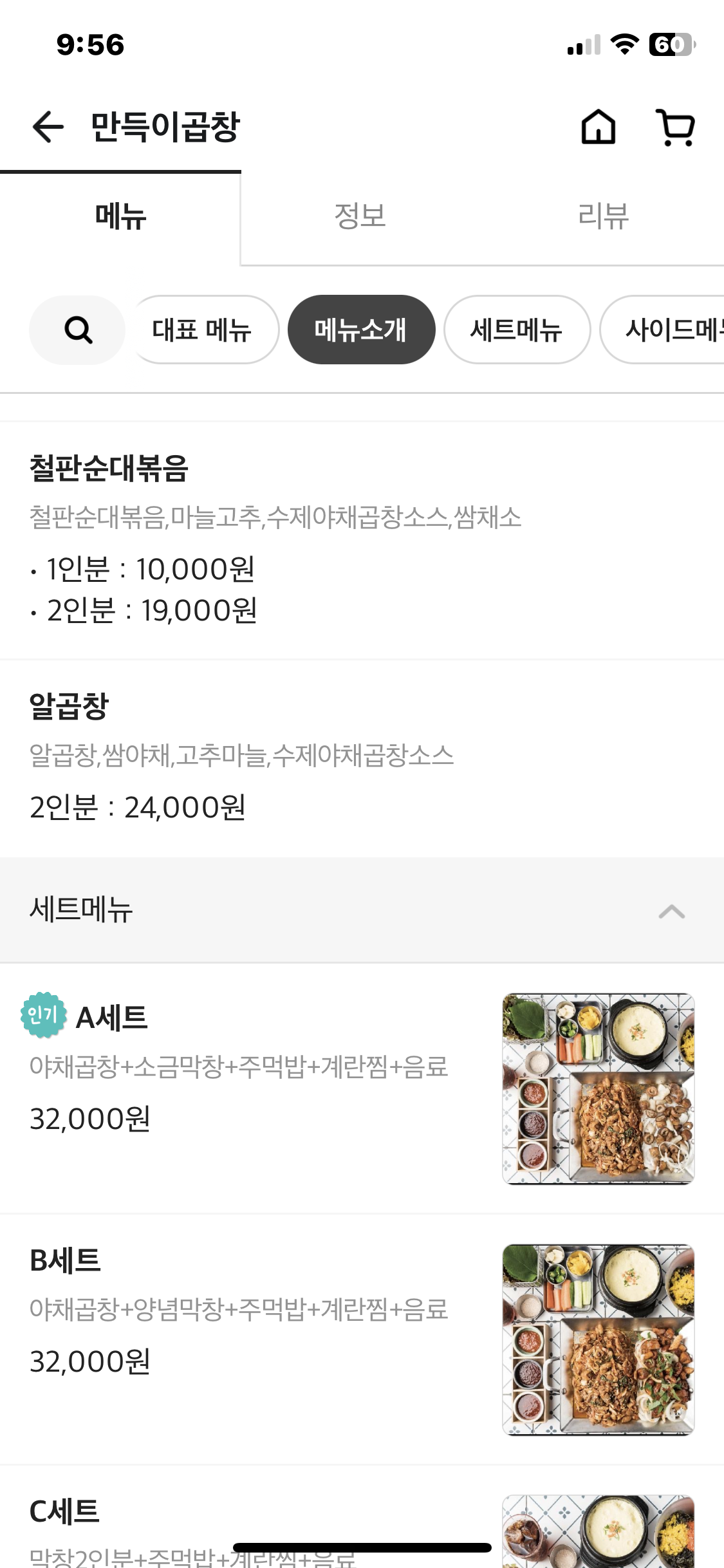
Task: Jump to 세트메뉴 category chip
Action: (517, 330)
